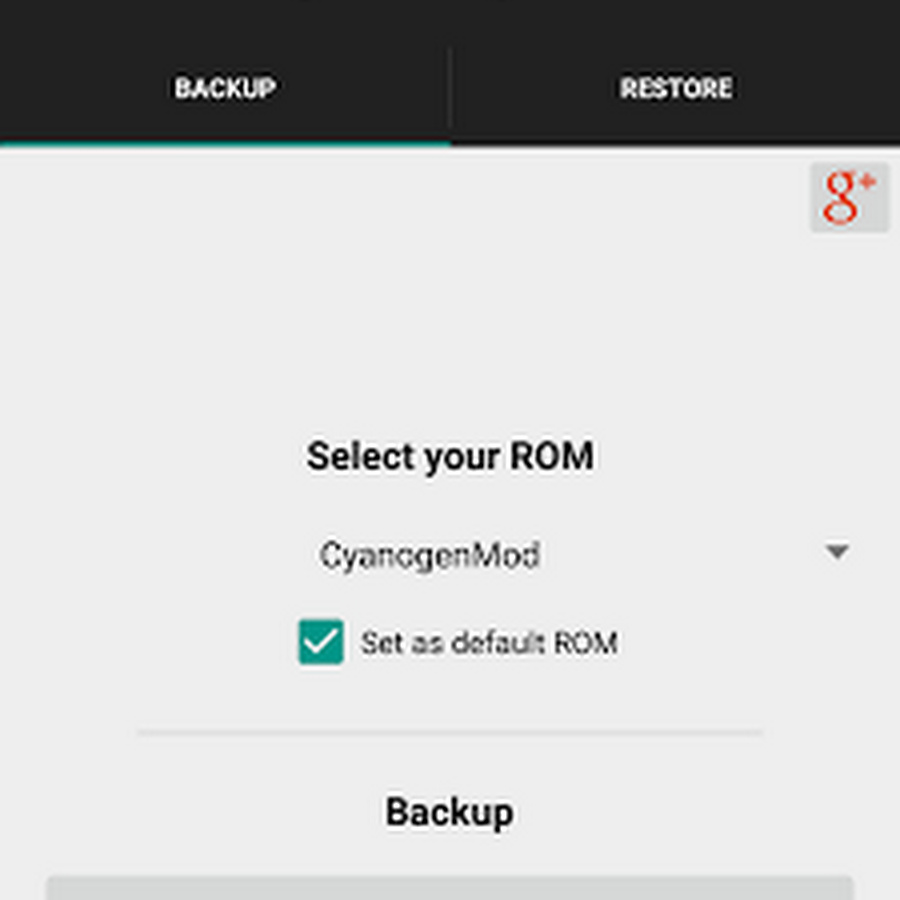This screenshot has width=900, height=900.
Task: Expand the CyanogenMod ROM dropdown
Action: (x=580, y=554)
